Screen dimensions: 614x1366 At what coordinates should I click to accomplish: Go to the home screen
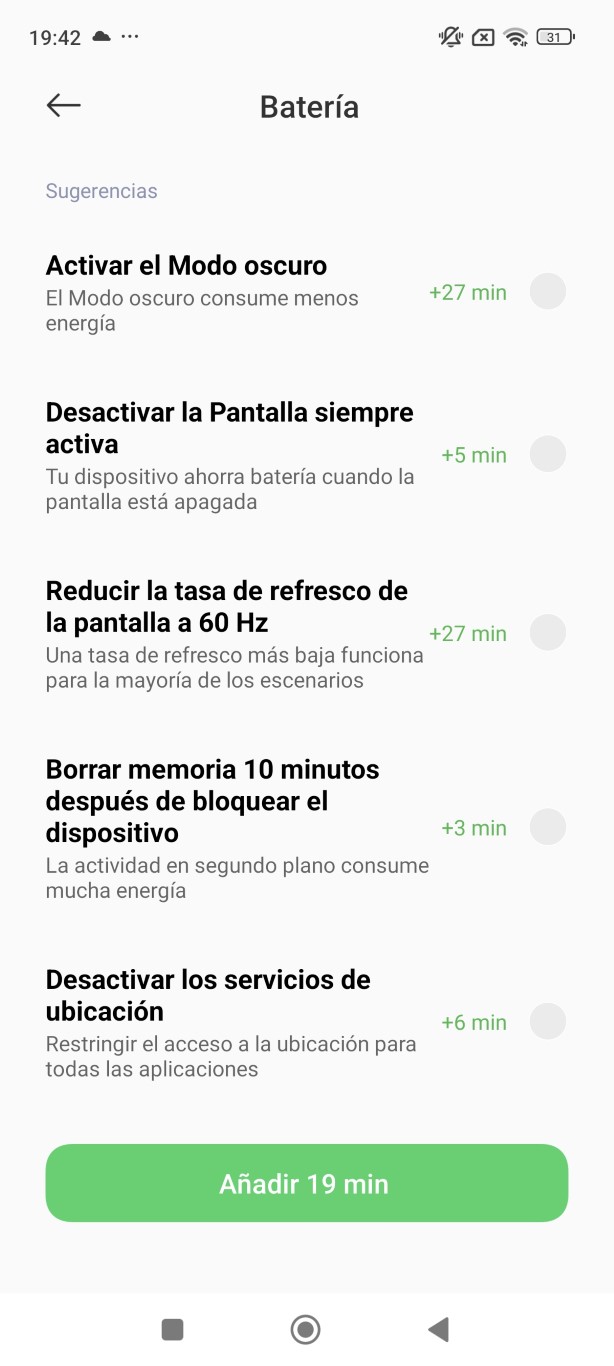pos(305,1329)
